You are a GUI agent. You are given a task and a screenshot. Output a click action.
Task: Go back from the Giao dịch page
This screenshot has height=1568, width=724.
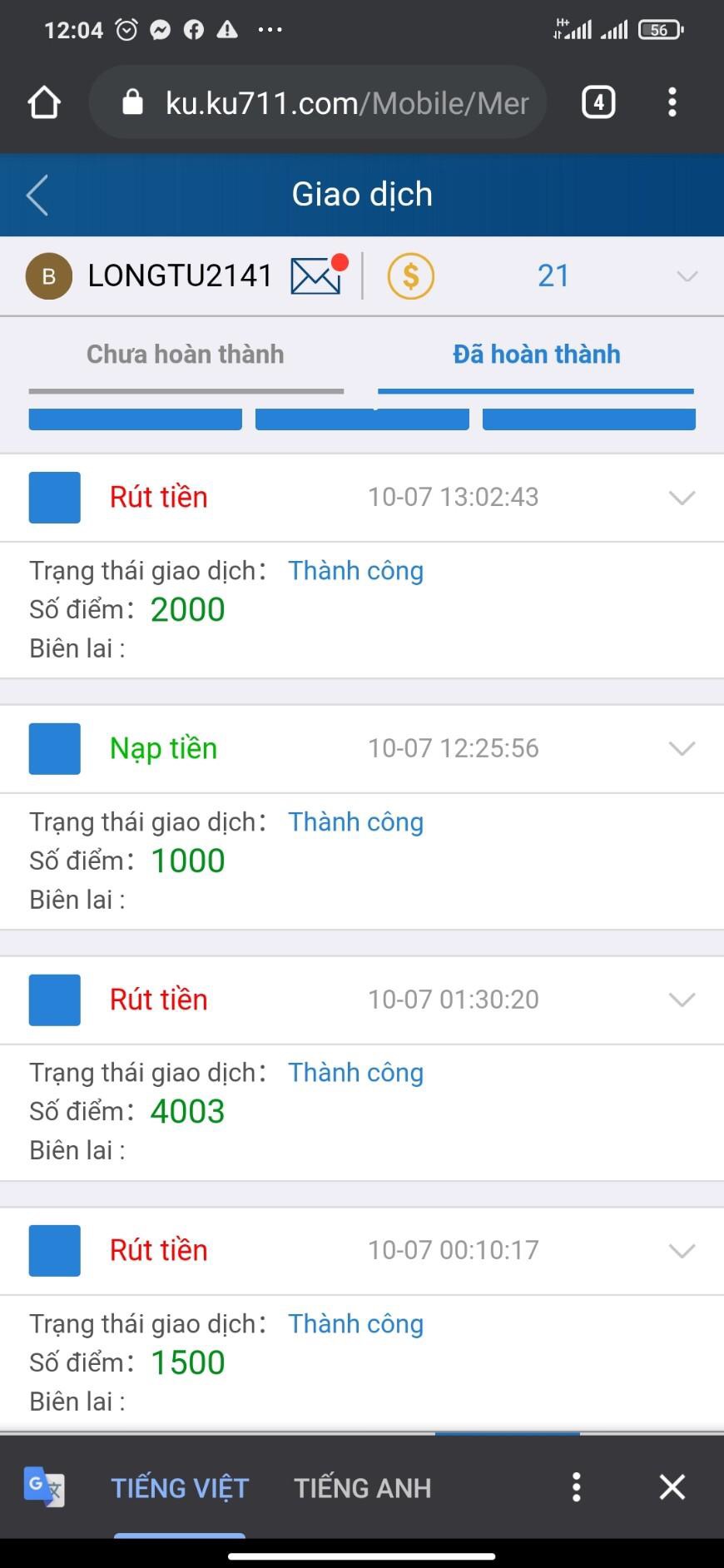[x=37, y=195]
